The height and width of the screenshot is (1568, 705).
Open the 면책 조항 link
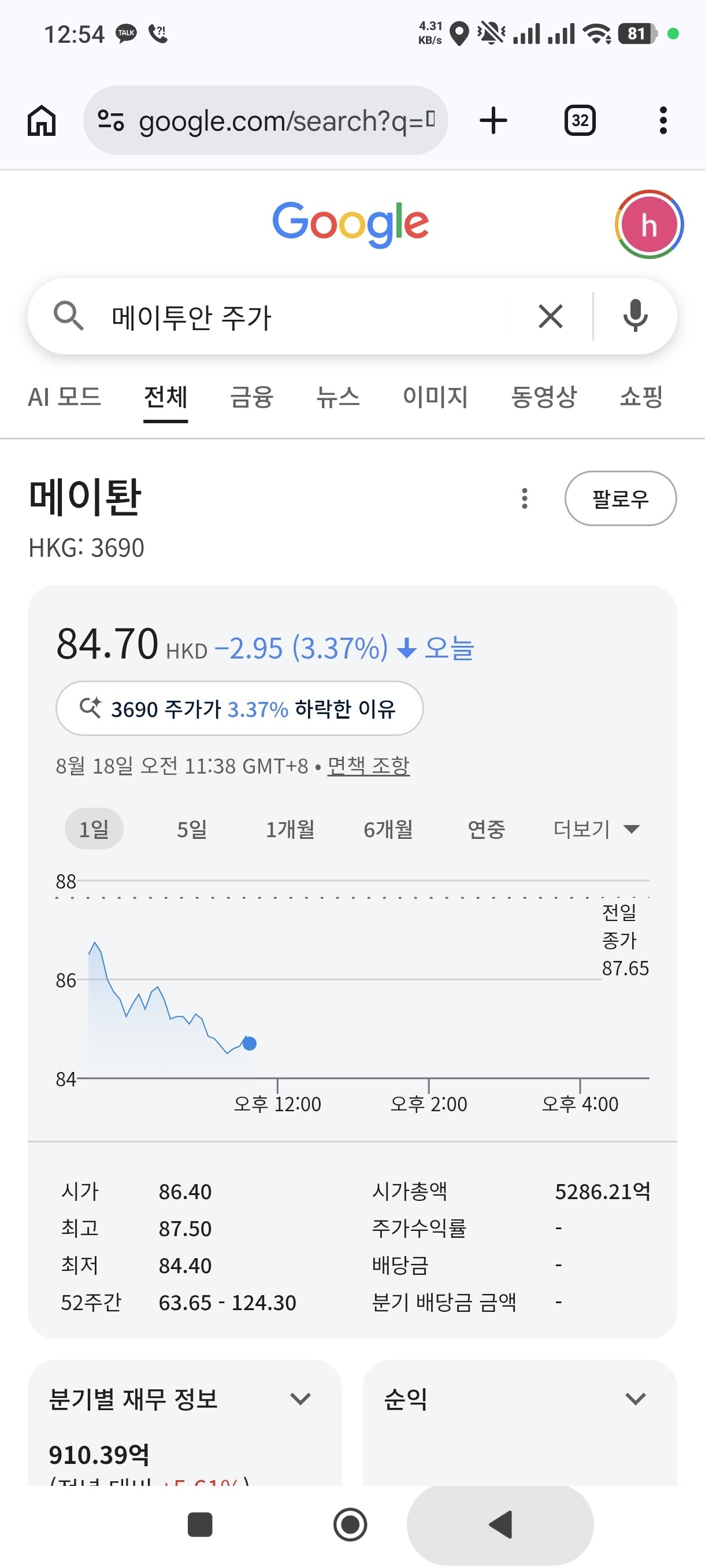coord(368,765)
